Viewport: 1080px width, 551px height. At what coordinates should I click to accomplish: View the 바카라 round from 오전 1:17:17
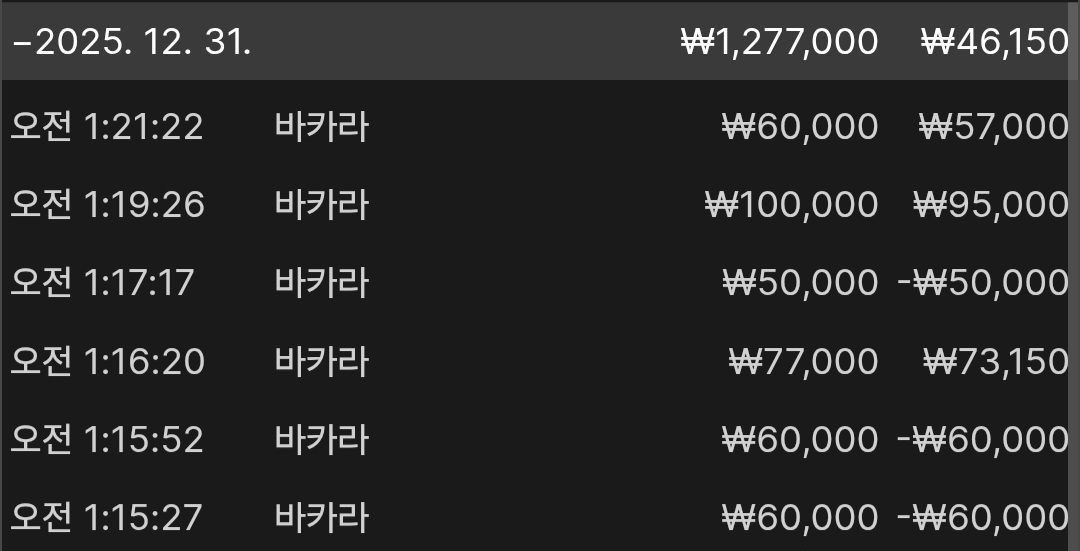coord(321,283)
